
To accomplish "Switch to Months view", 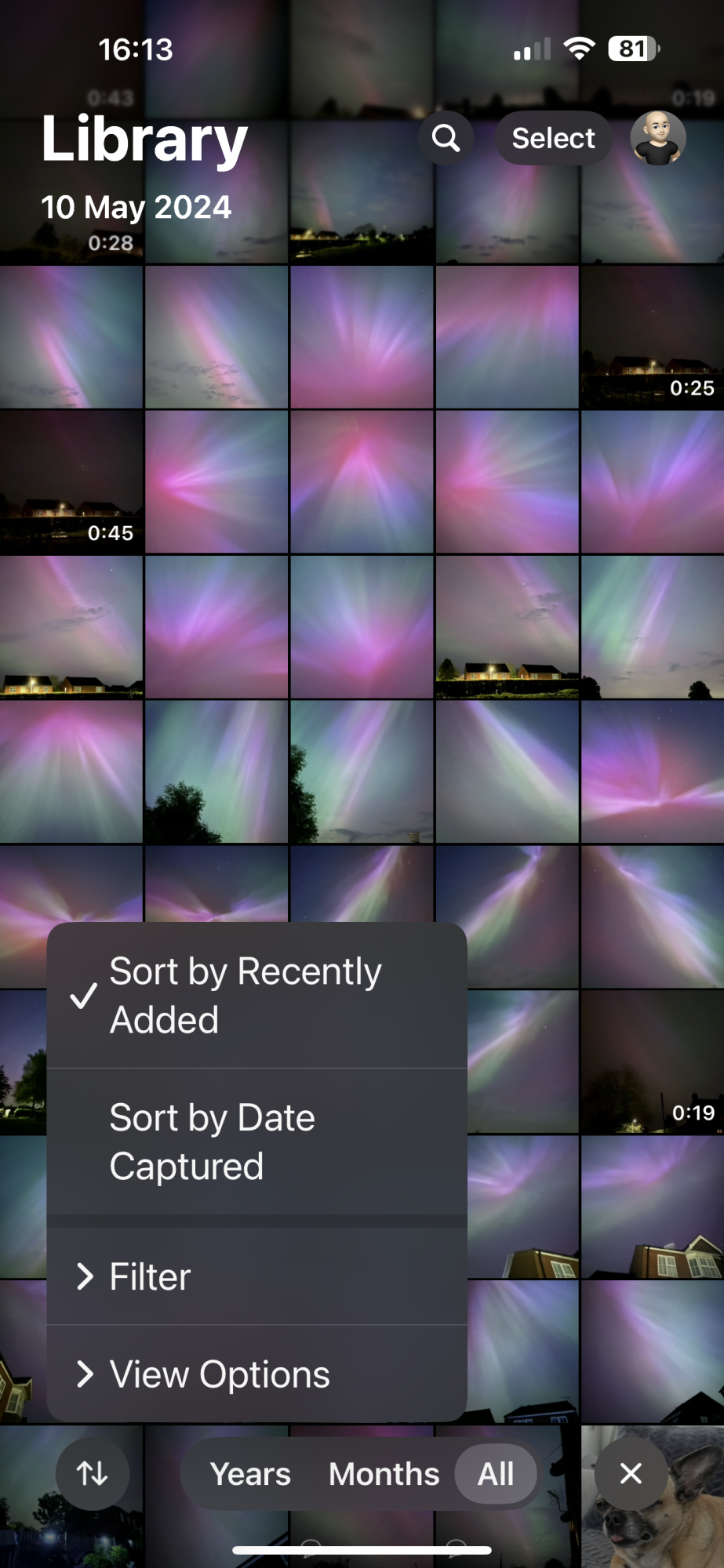I will point(384,1474).
